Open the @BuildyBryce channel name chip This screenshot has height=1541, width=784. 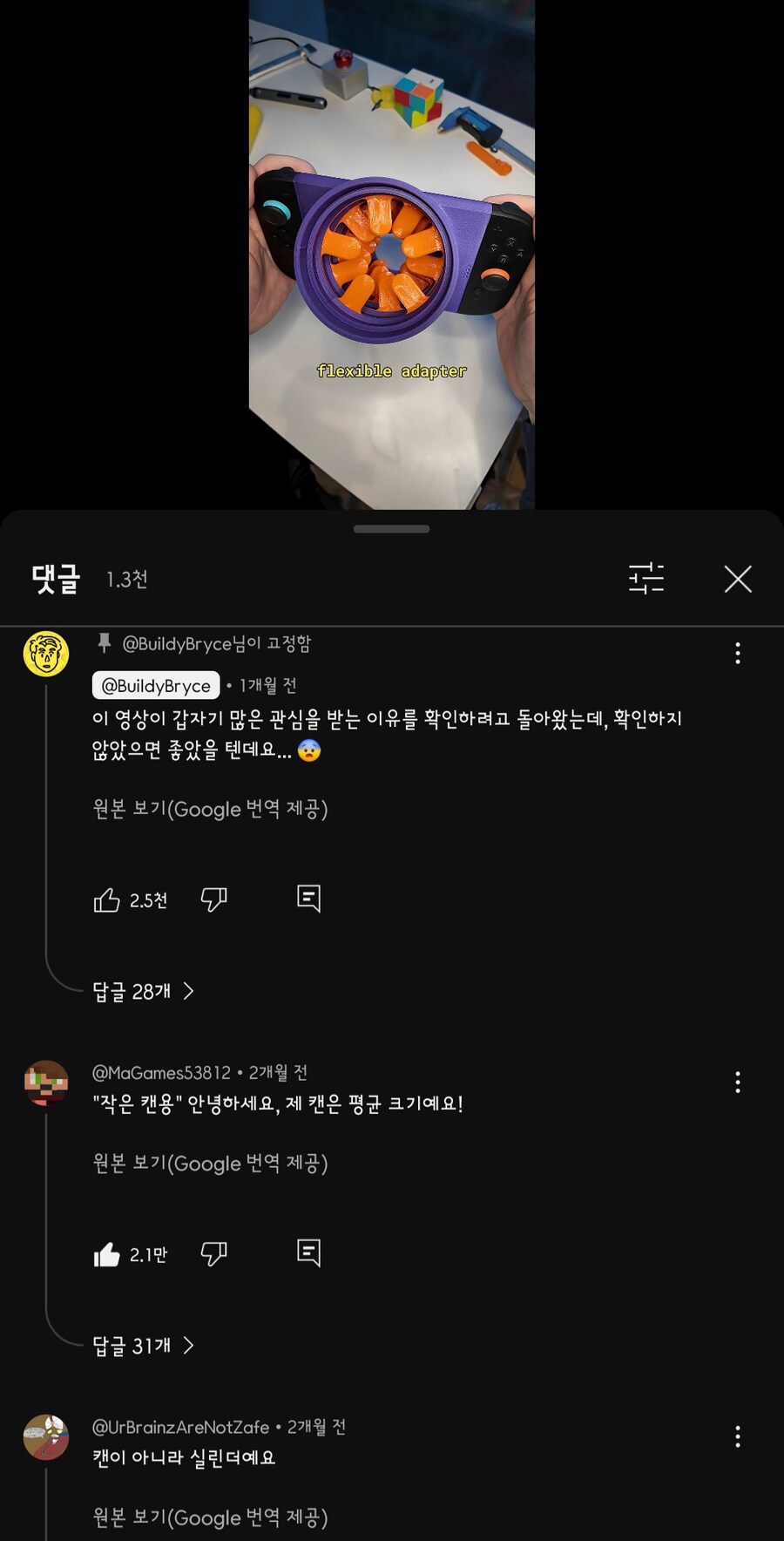[156, 686]
